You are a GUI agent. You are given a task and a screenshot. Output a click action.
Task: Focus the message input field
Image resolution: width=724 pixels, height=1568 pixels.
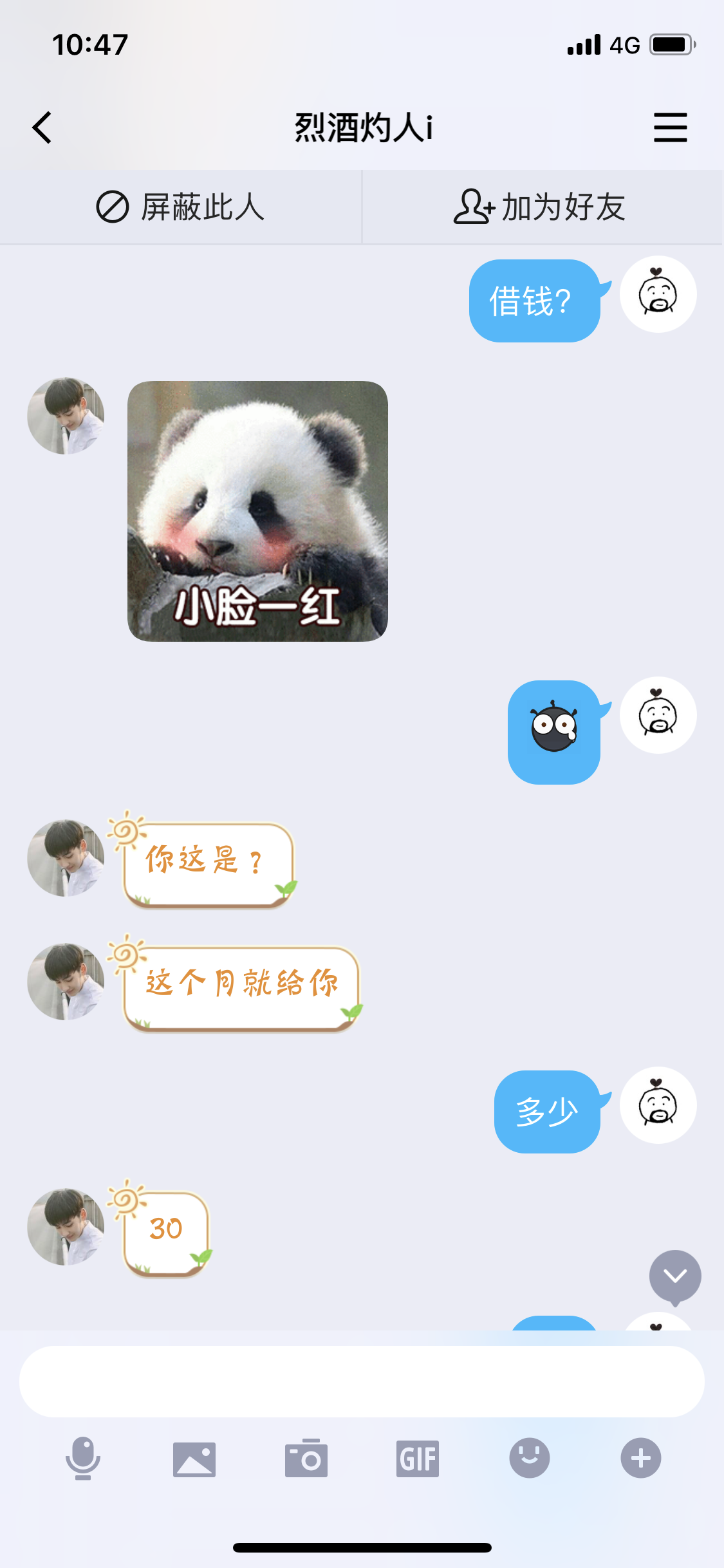(x=362, y=1381)
